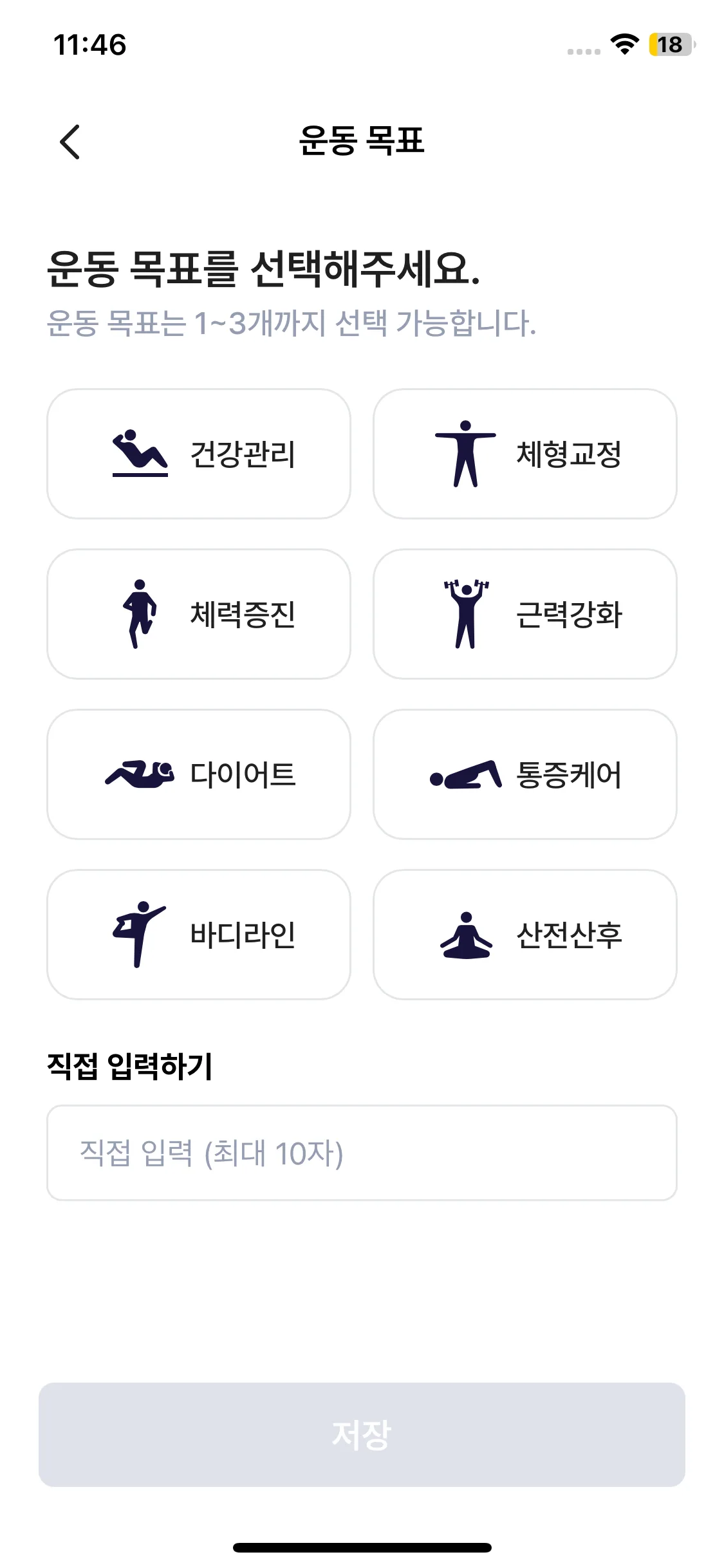The image size is (724, 1568).
Task: Pick the 산전산후 goal
Action: [x=524, y=935]
